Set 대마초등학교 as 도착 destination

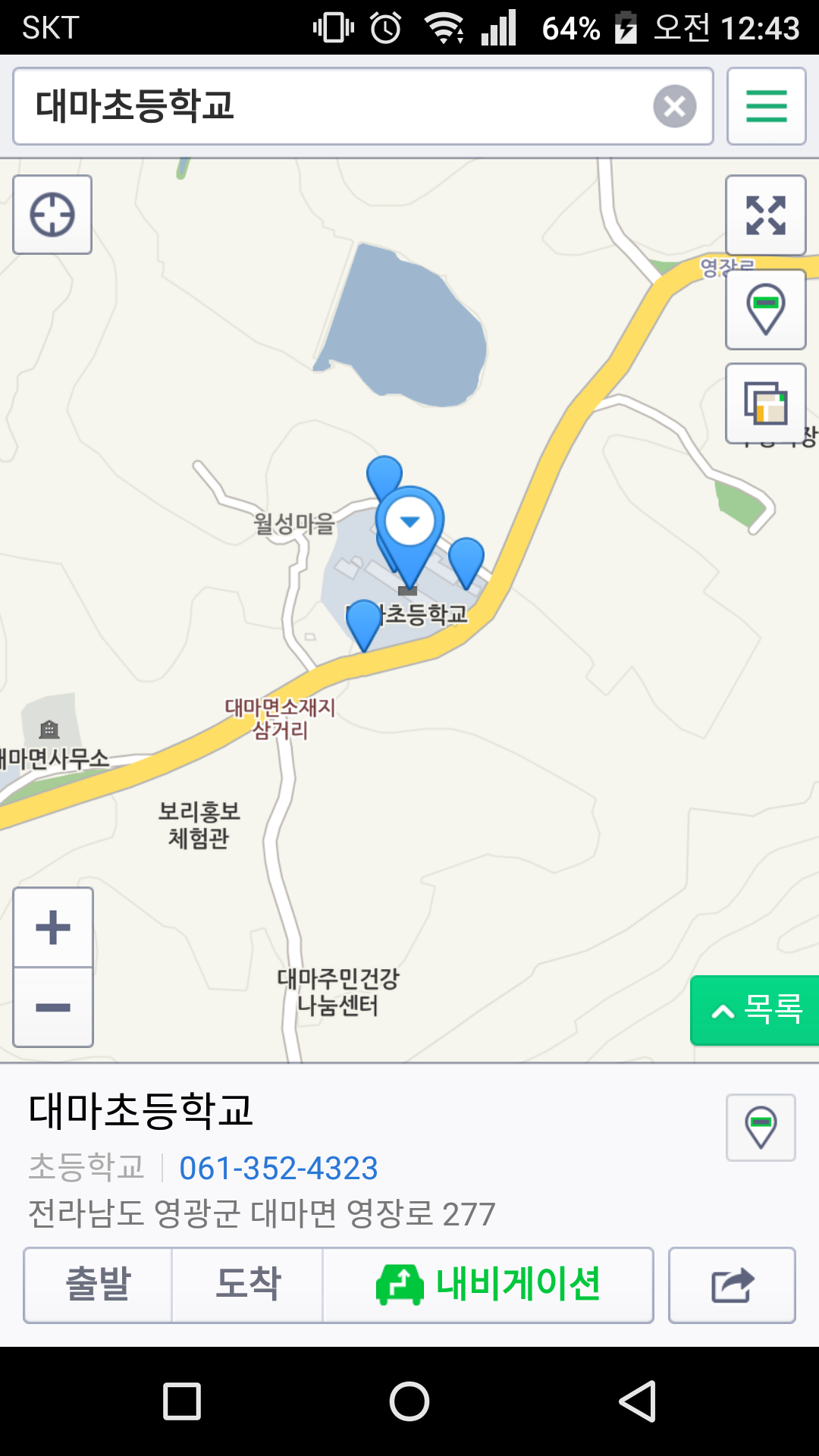[248, 1285]
